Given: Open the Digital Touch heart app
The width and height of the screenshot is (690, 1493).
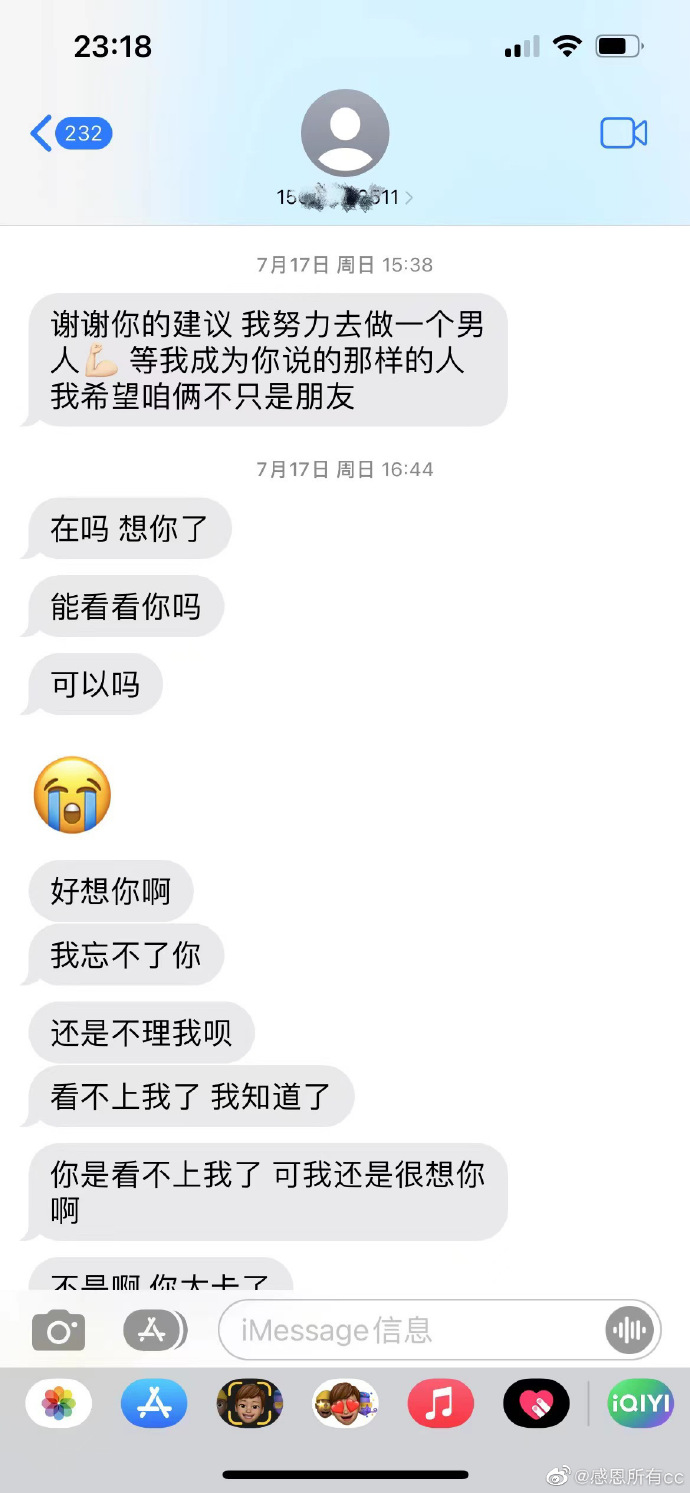Looking at the screenshot, I should point(536,1404).
